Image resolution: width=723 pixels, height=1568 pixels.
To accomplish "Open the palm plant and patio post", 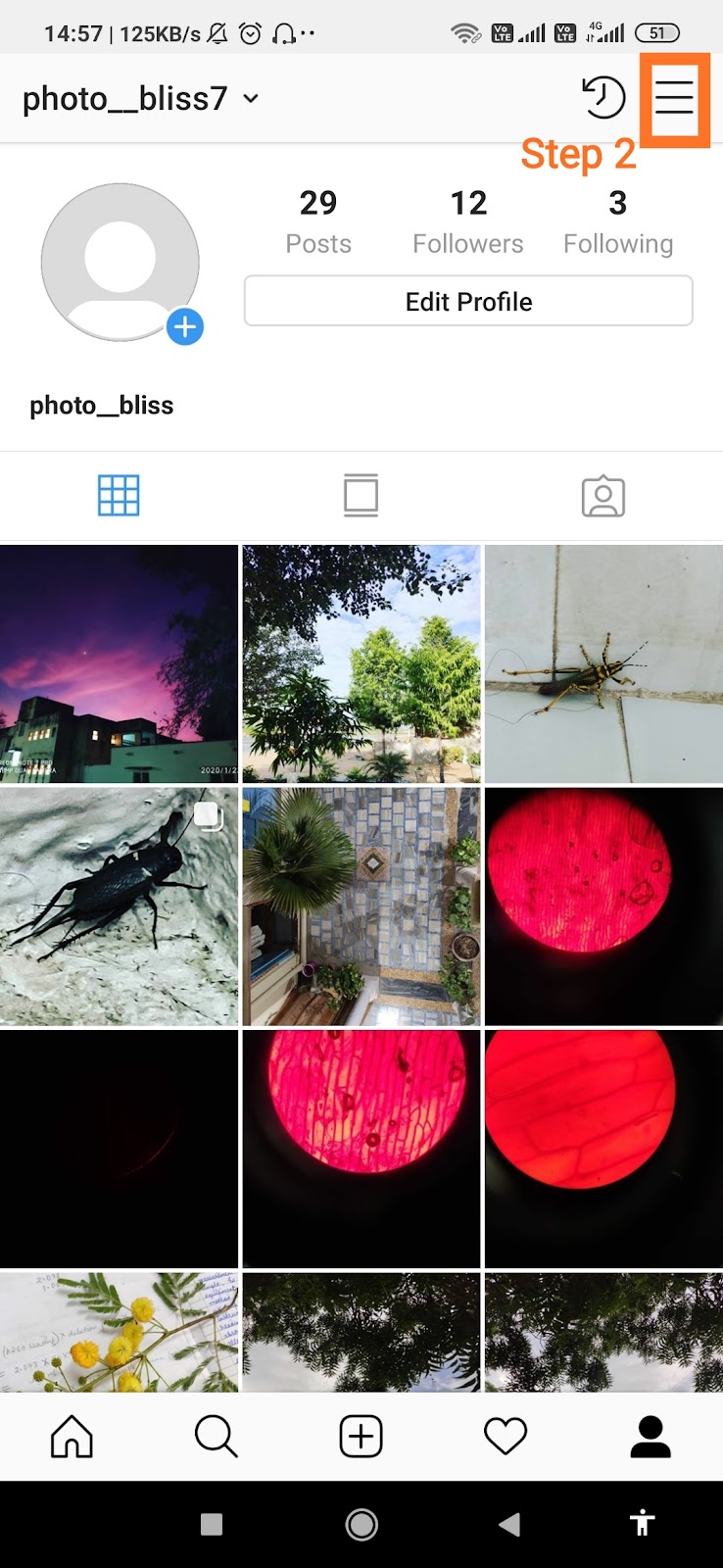I will [361, 906].
